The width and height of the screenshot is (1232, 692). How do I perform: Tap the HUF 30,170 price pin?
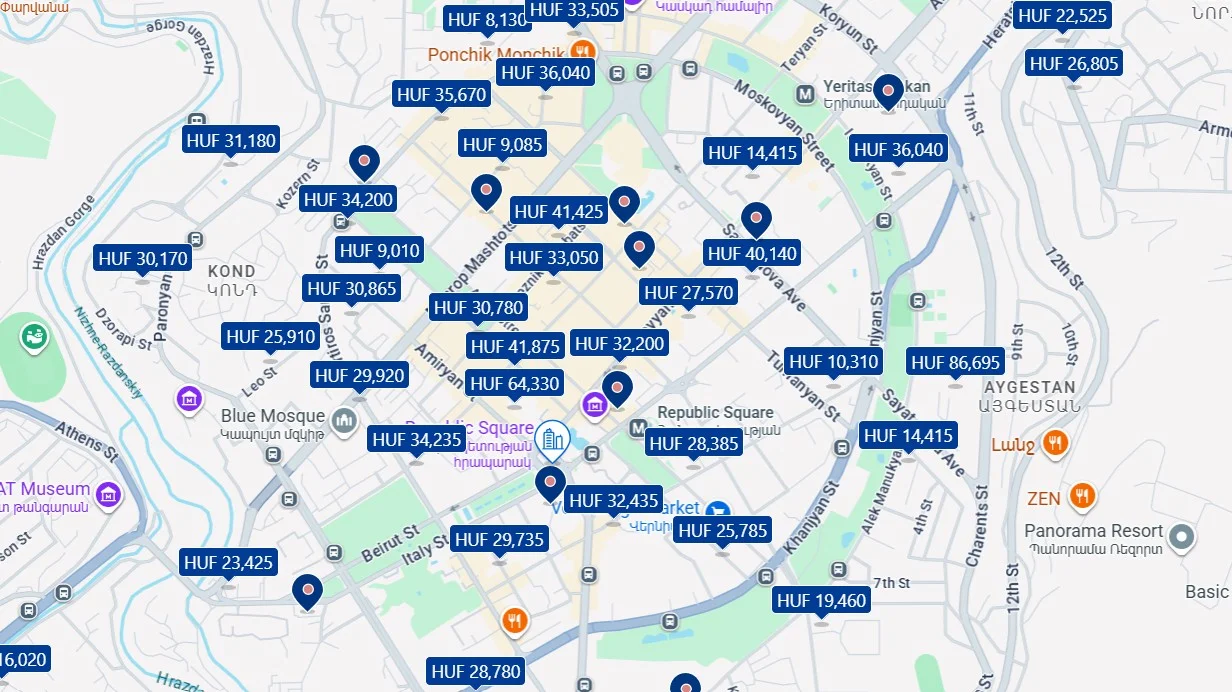[x=143, y=259]
